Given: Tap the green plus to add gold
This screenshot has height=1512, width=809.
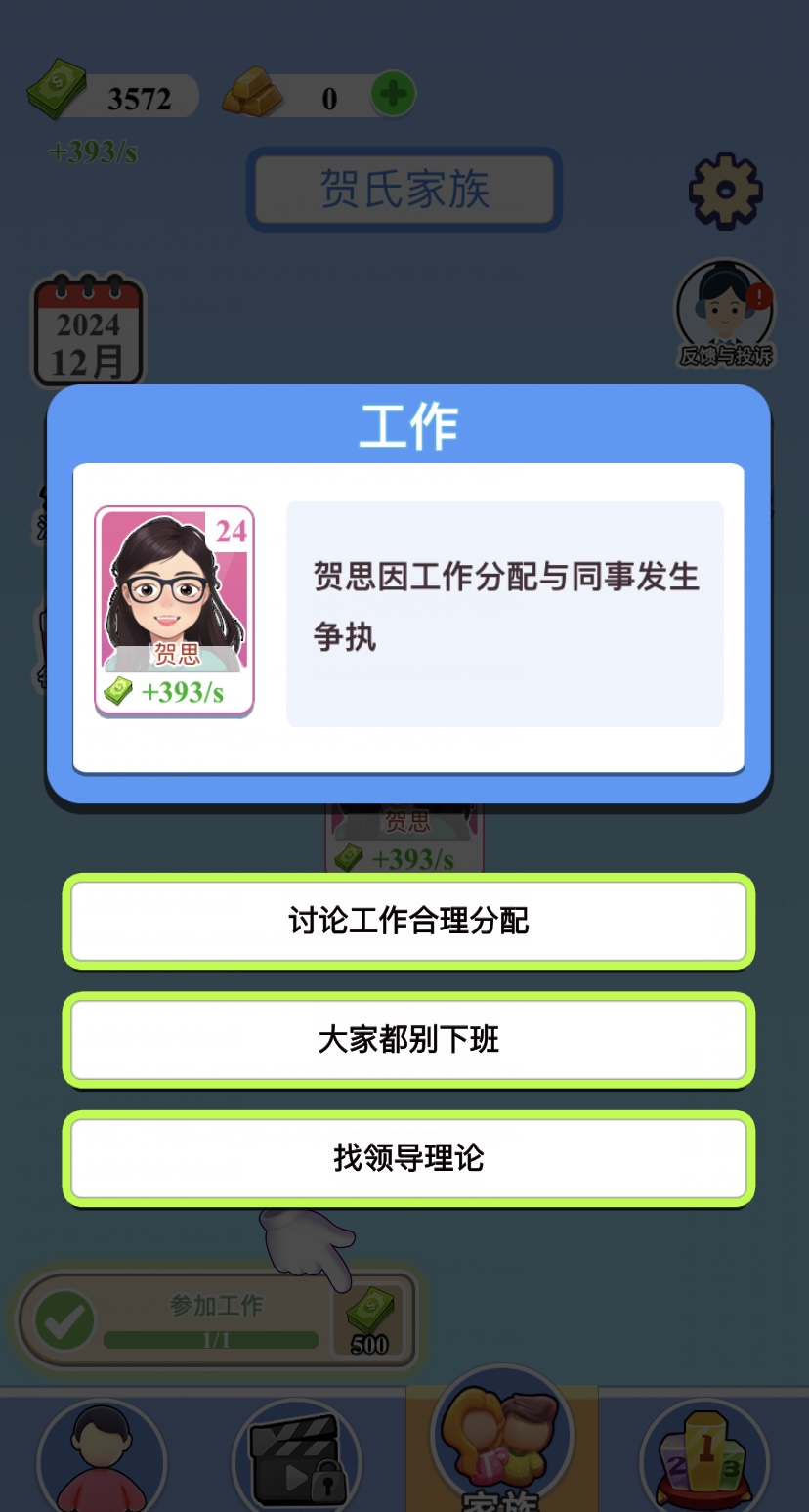Looking at the screenshot, I should click(394, 96).
